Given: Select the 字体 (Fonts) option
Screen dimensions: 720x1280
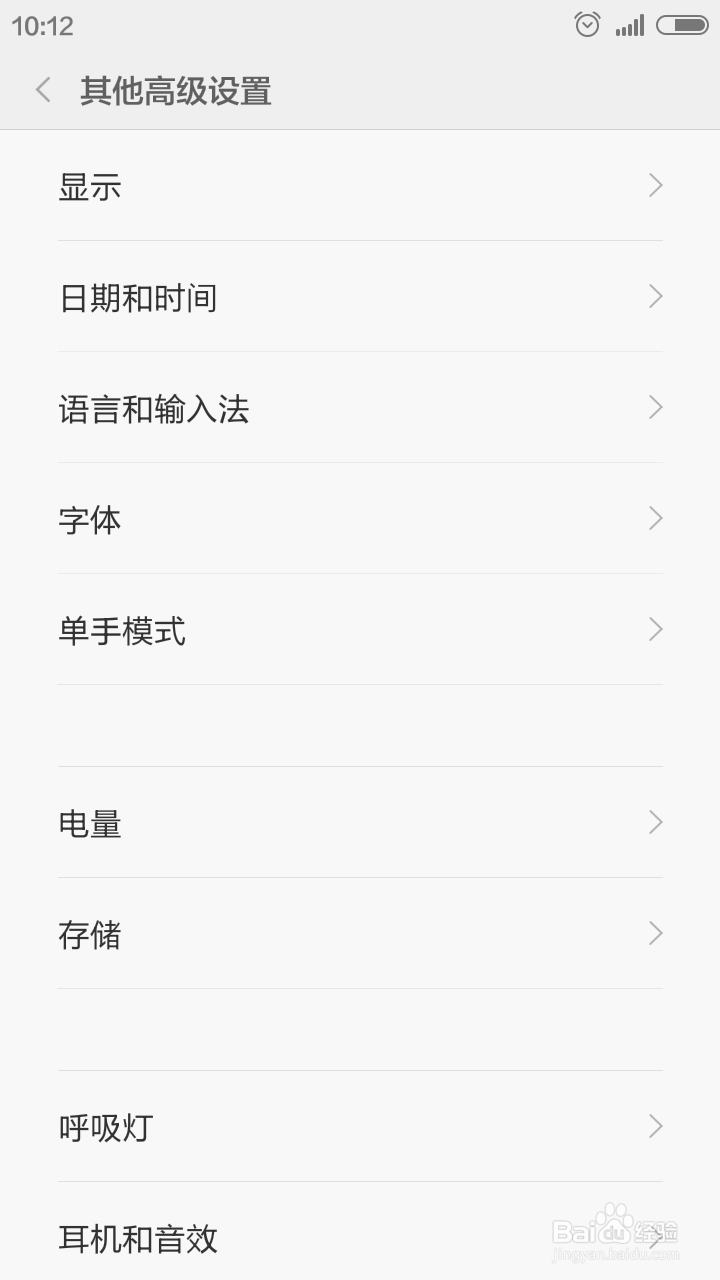Looking at the screenshot, I should pyautogui.click(x=360, y=519).
